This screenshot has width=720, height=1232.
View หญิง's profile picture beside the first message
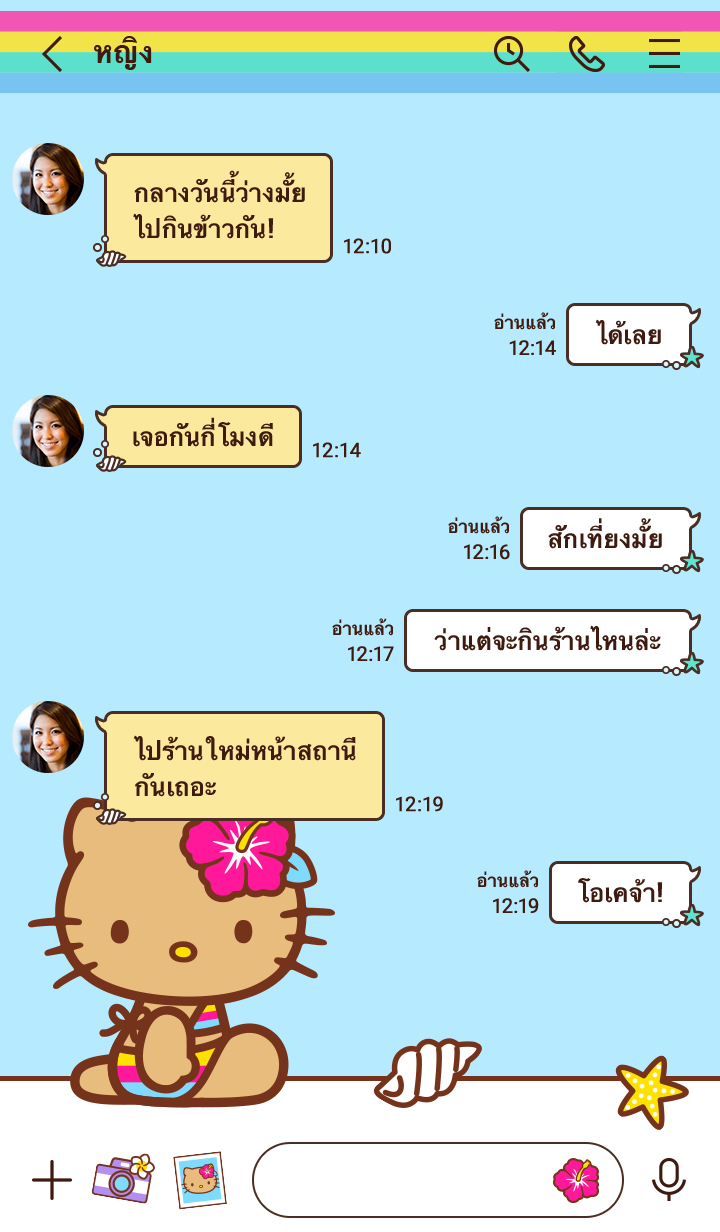click(48, 179)
